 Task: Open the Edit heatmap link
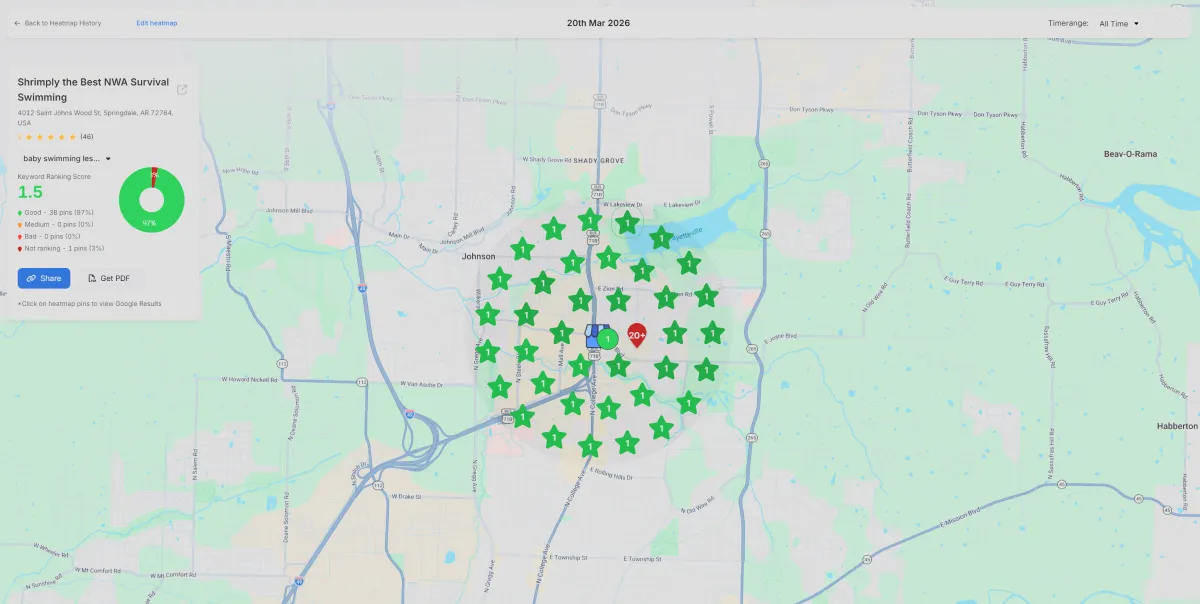(x=157, y=23)
